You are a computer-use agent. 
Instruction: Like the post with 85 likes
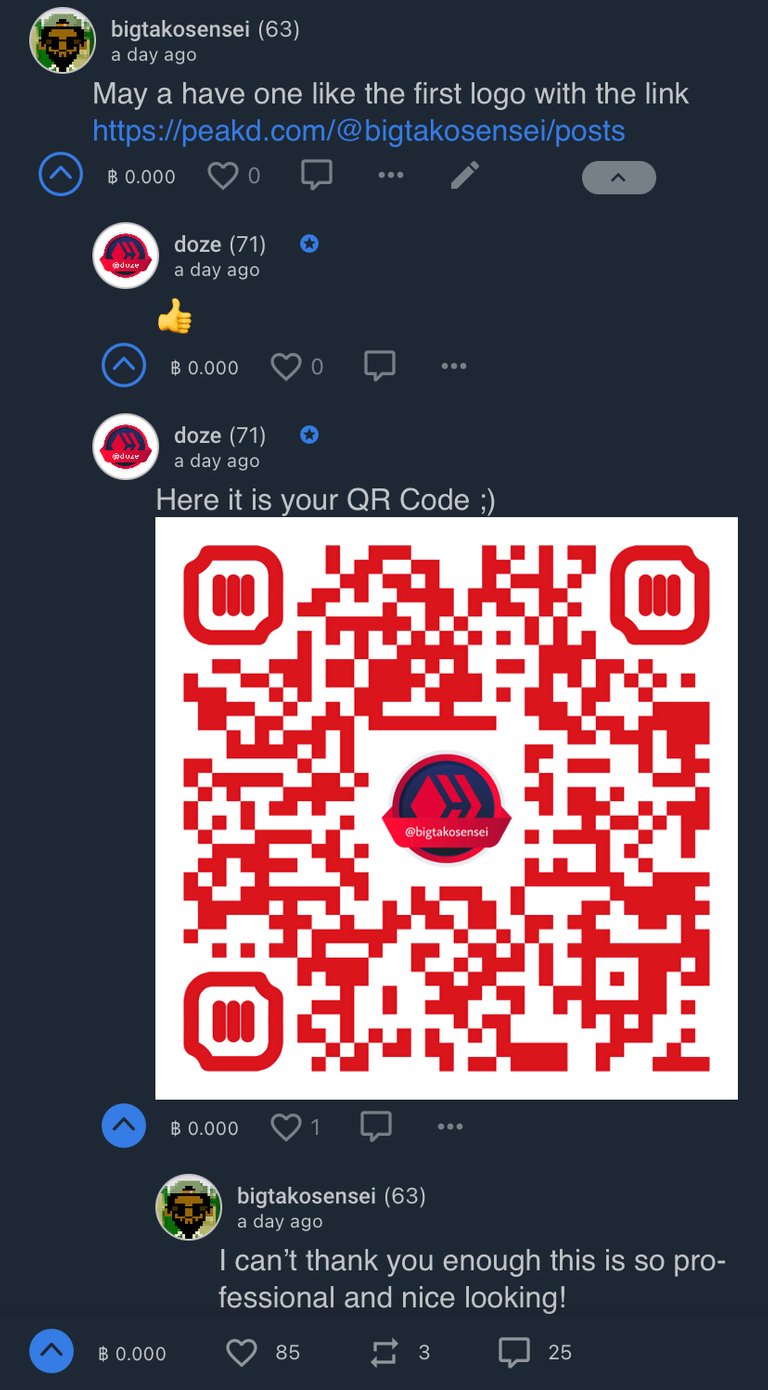[x=241, y=1352]
